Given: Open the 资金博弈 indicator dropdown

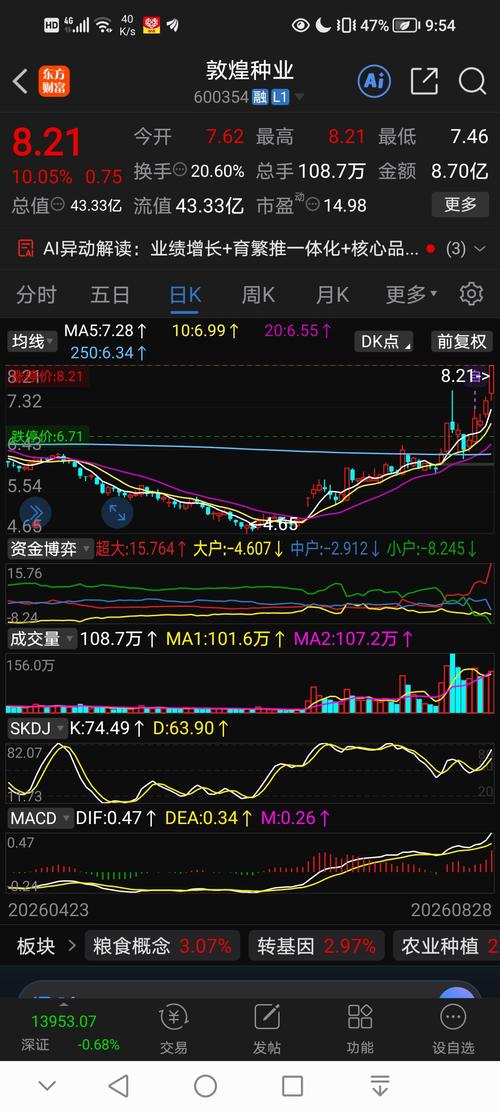Looking at the screenshot, I should 50,548.
